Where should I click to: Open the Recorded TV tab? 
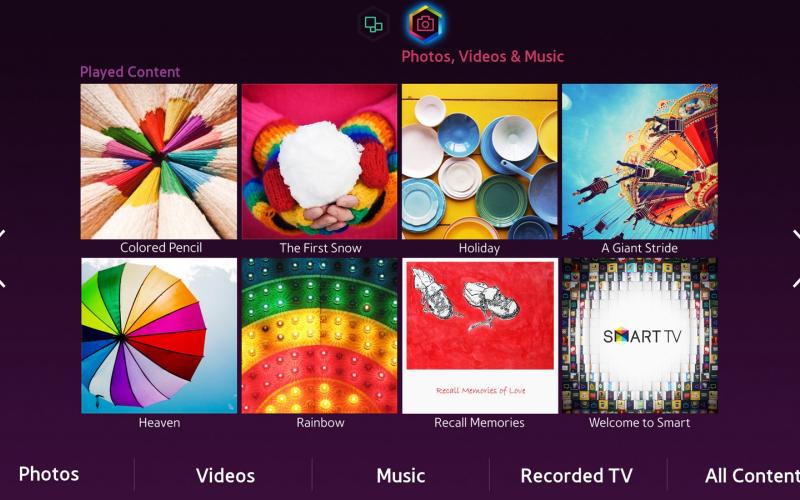click(x=576, y=476)
